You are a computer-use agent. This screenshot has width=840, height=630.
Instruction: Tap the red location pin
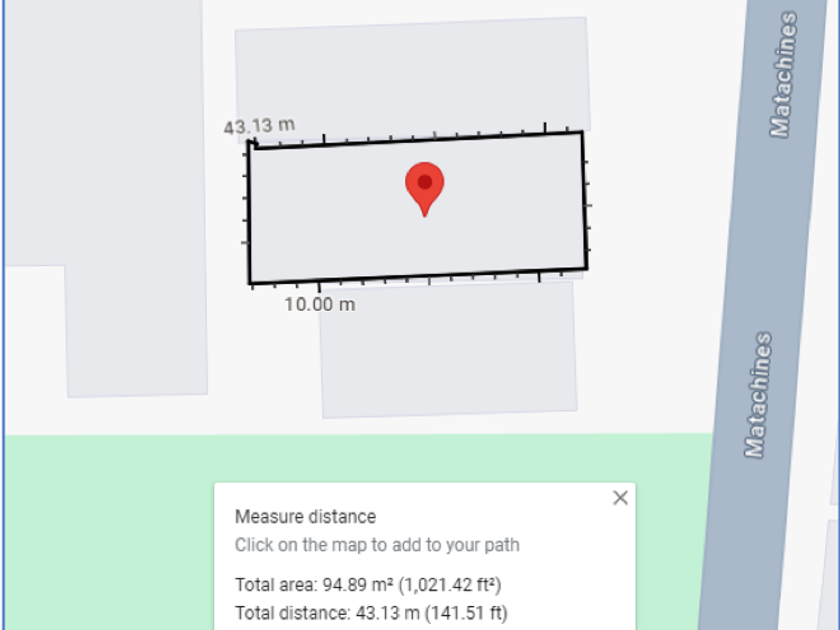click(425, 189)
